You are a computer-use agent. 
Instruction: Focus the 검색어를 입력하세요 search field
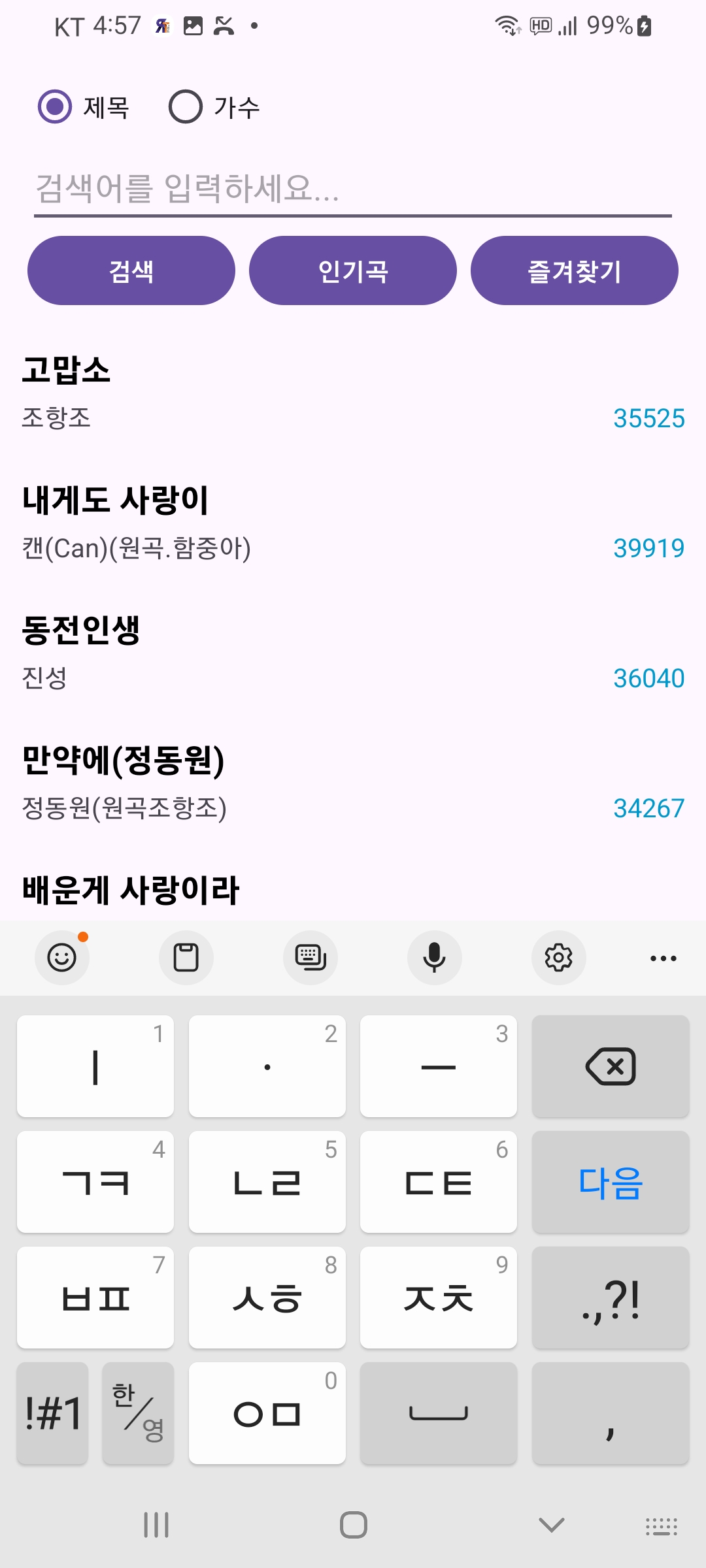point(353,189)
